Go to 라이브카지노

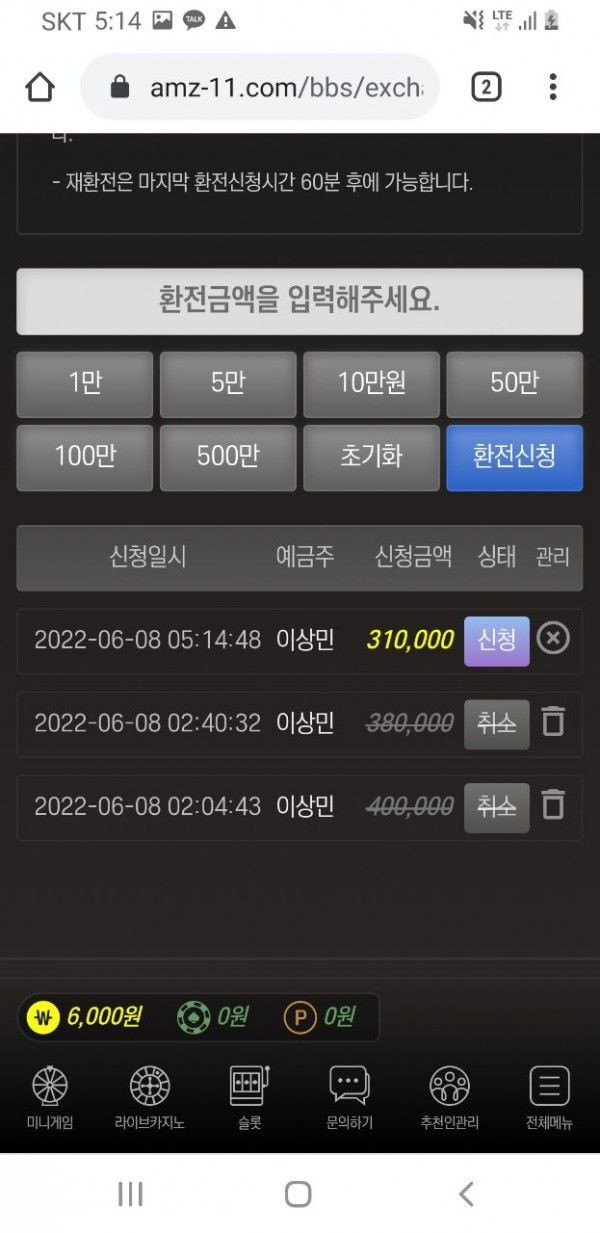pyautogui.click(x=149, y=1097)
